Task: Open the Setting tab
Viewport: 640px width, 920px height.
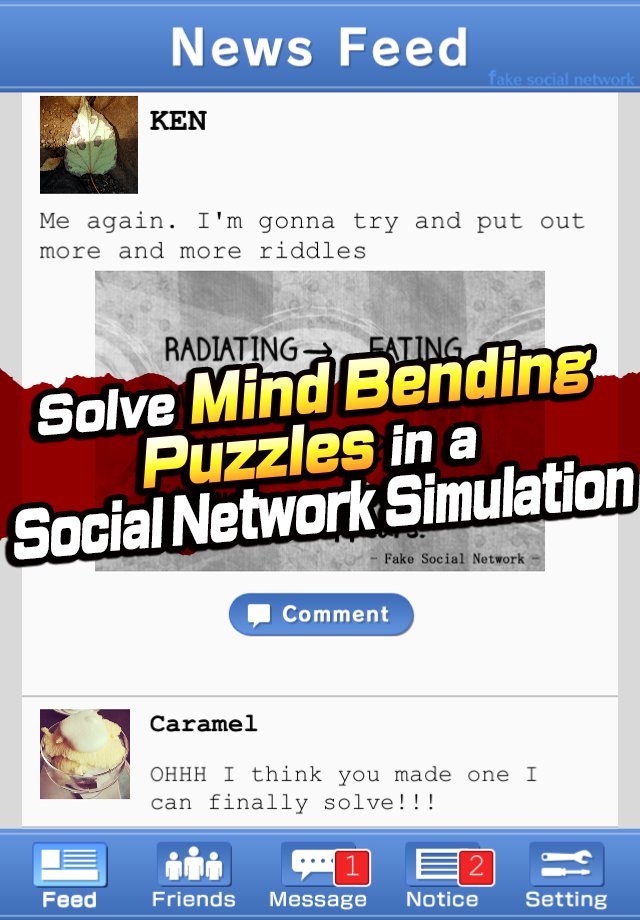Action: pos(566,875)
